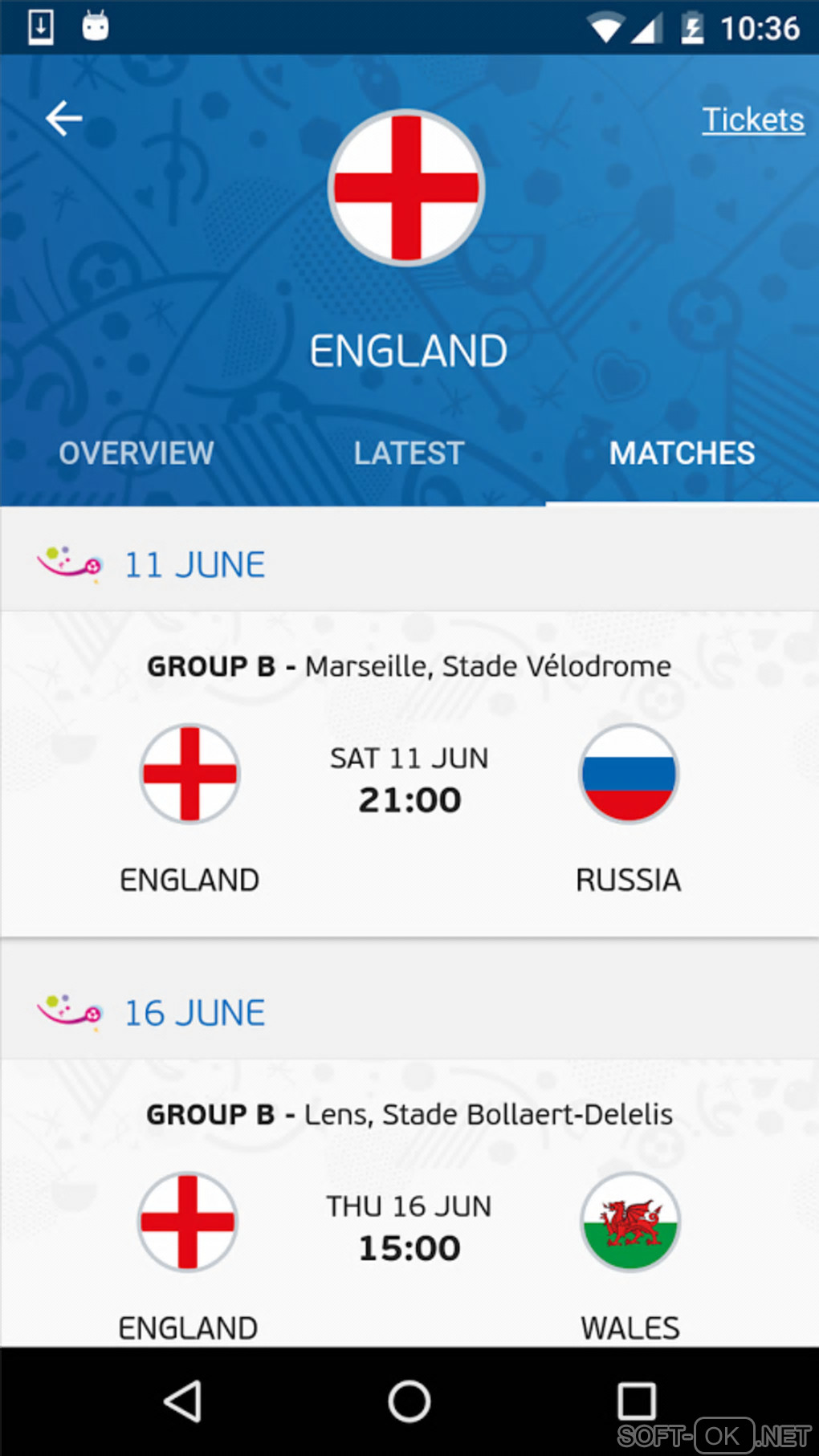Select the Matches tab
Viewport: 819px width, 1456px height.
[x=682, y=453]
